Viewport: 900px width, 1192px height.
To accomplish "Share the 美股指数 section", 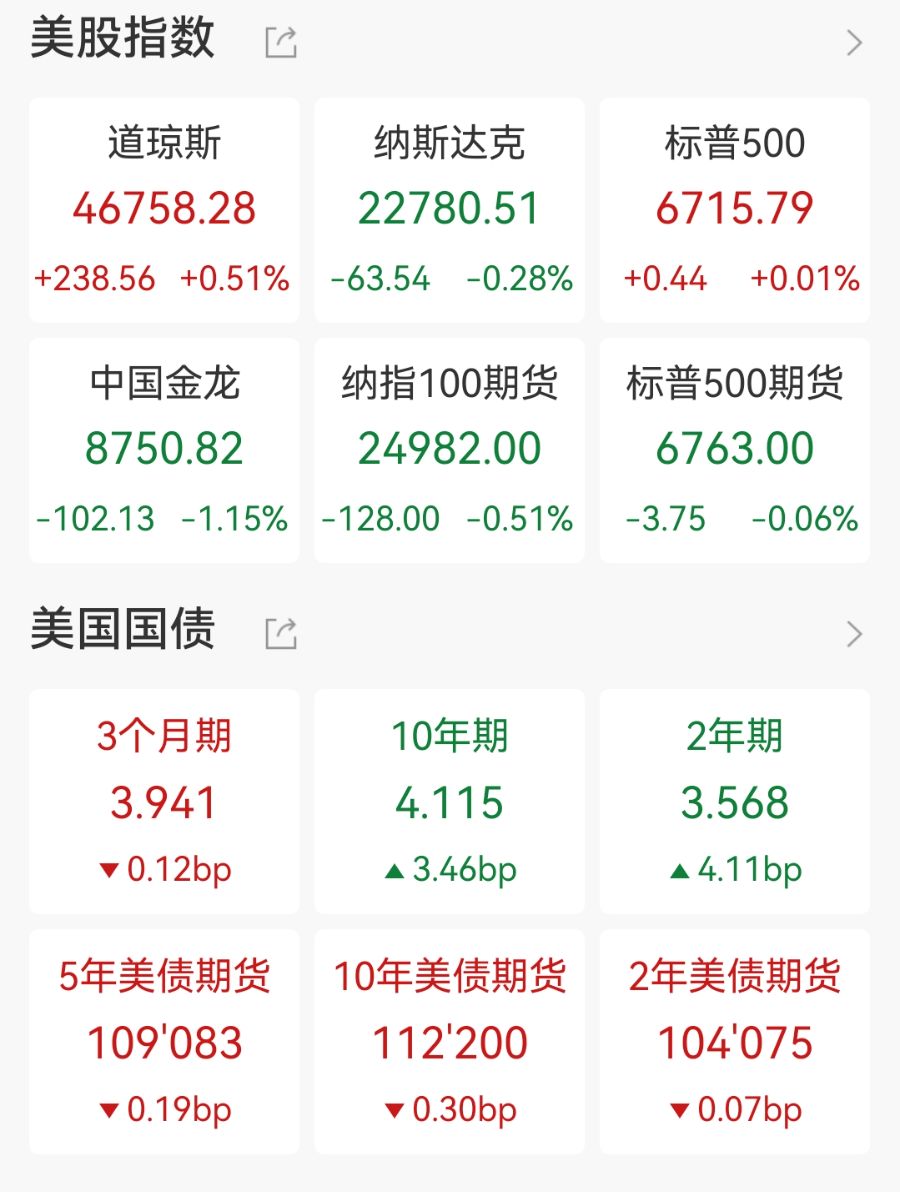I will pos(281,42).
